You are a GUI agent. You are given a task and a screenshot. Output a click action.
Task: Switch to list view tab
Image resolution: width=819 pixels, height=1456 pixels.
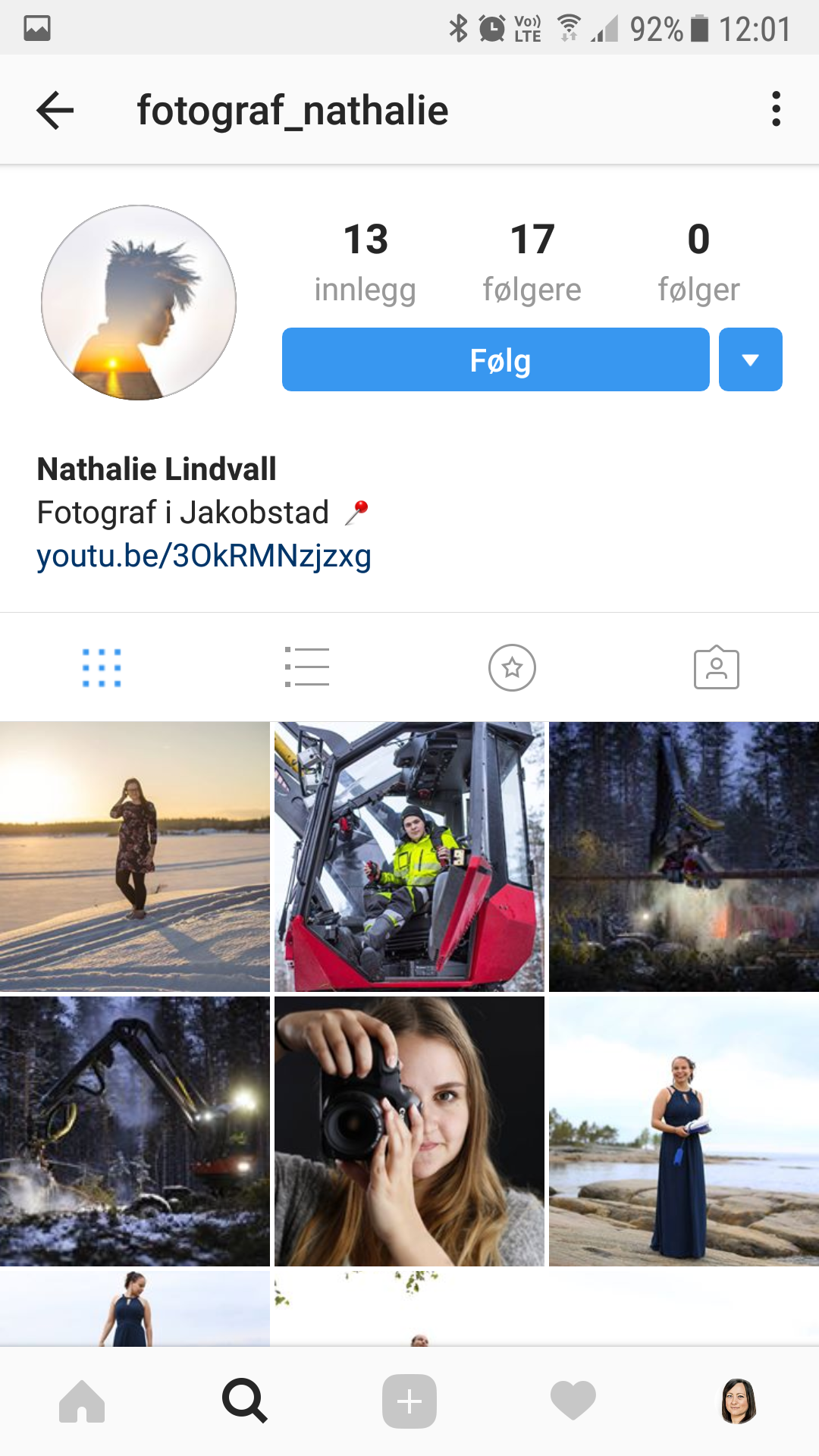306,668
